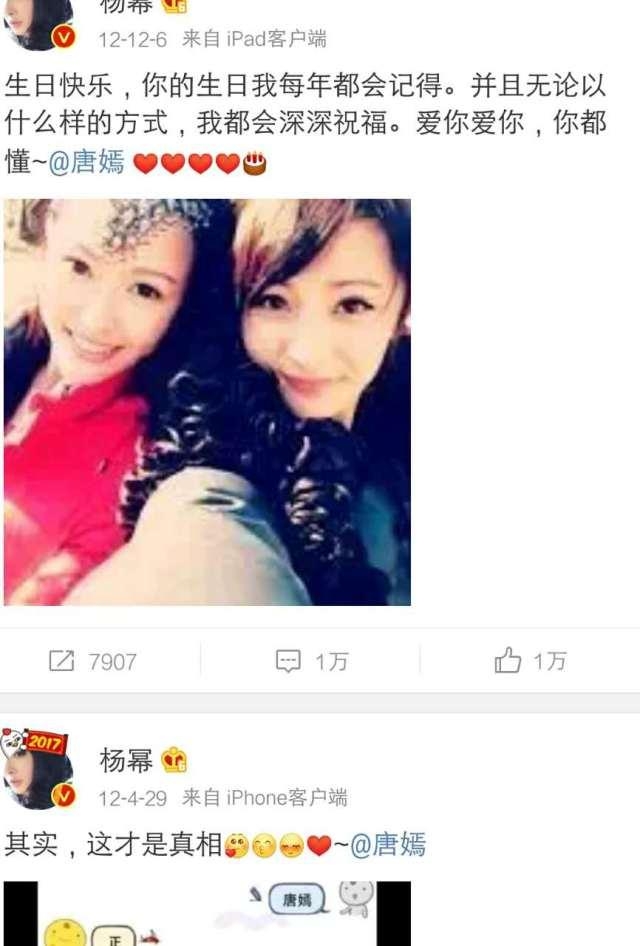Open comments on the birthday post
Screen dimensions: 640x946
click(x=311, y=661)
